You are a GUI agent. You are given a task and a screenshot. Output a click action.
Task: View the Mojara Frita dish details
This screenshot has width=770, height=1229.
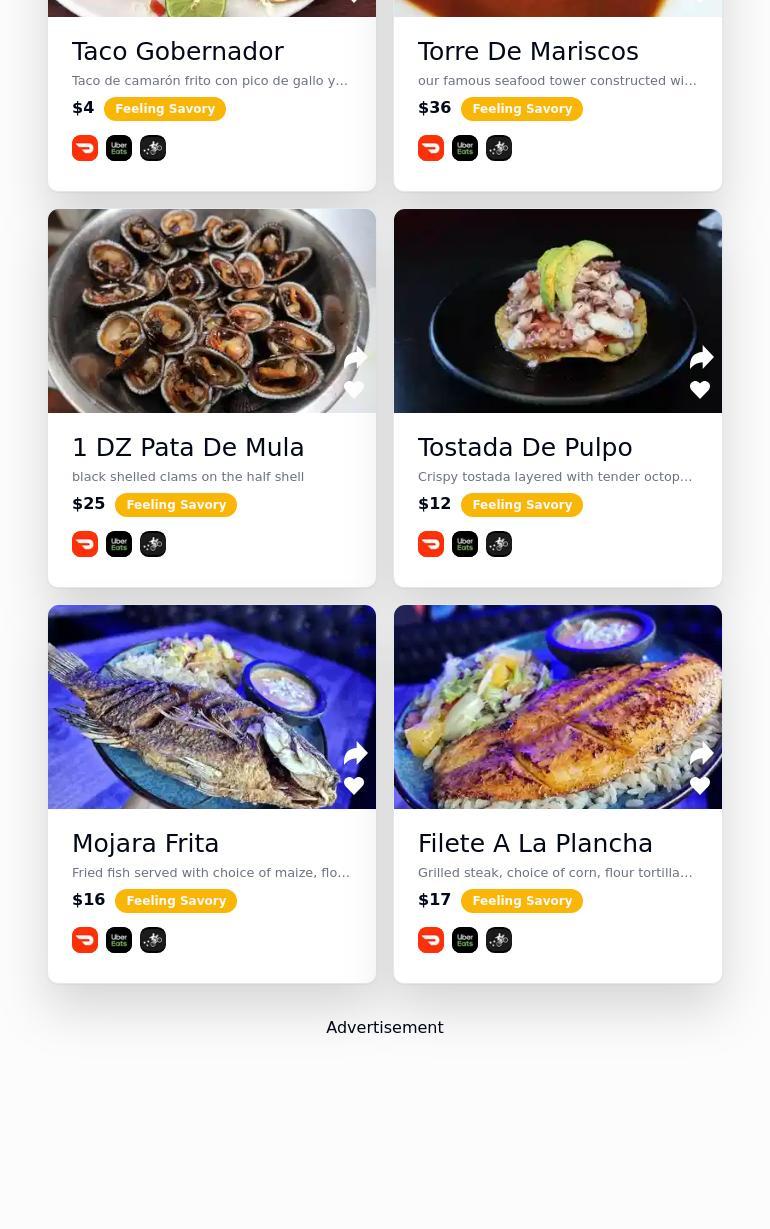(x=145, y=843)
